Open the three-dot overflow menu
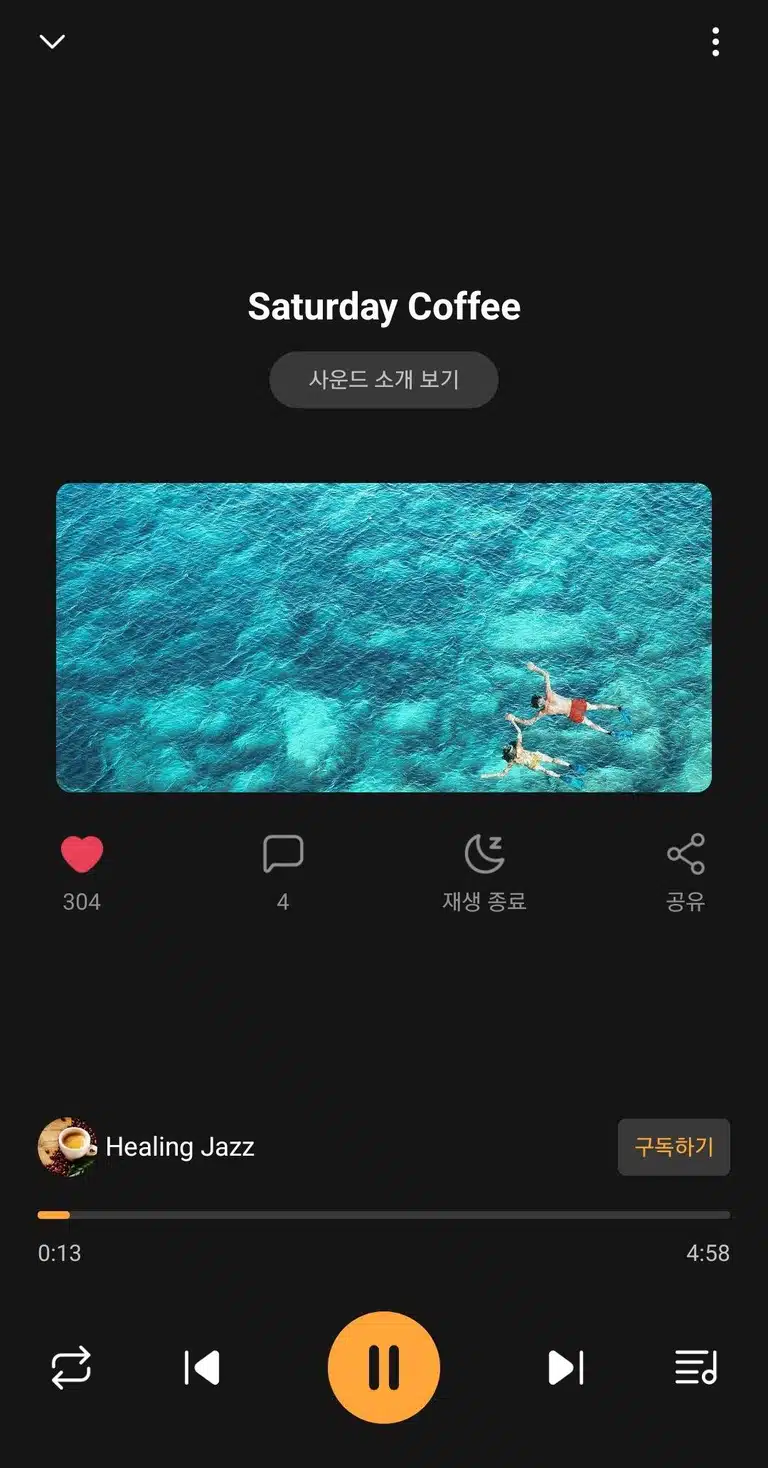 [715, 42]
